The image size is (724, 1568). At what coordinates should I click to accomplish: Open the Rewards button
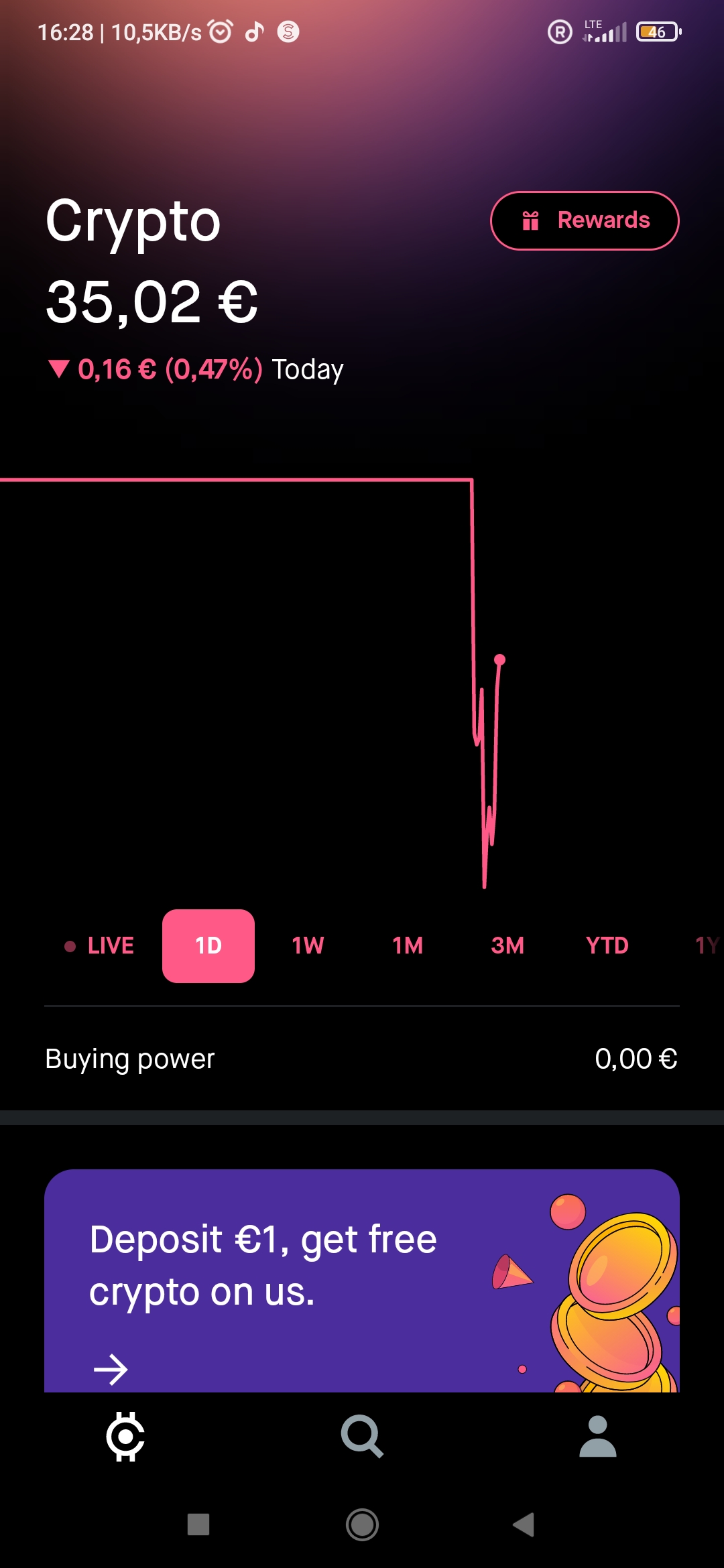pyautogui.click(x=585, y=220)
